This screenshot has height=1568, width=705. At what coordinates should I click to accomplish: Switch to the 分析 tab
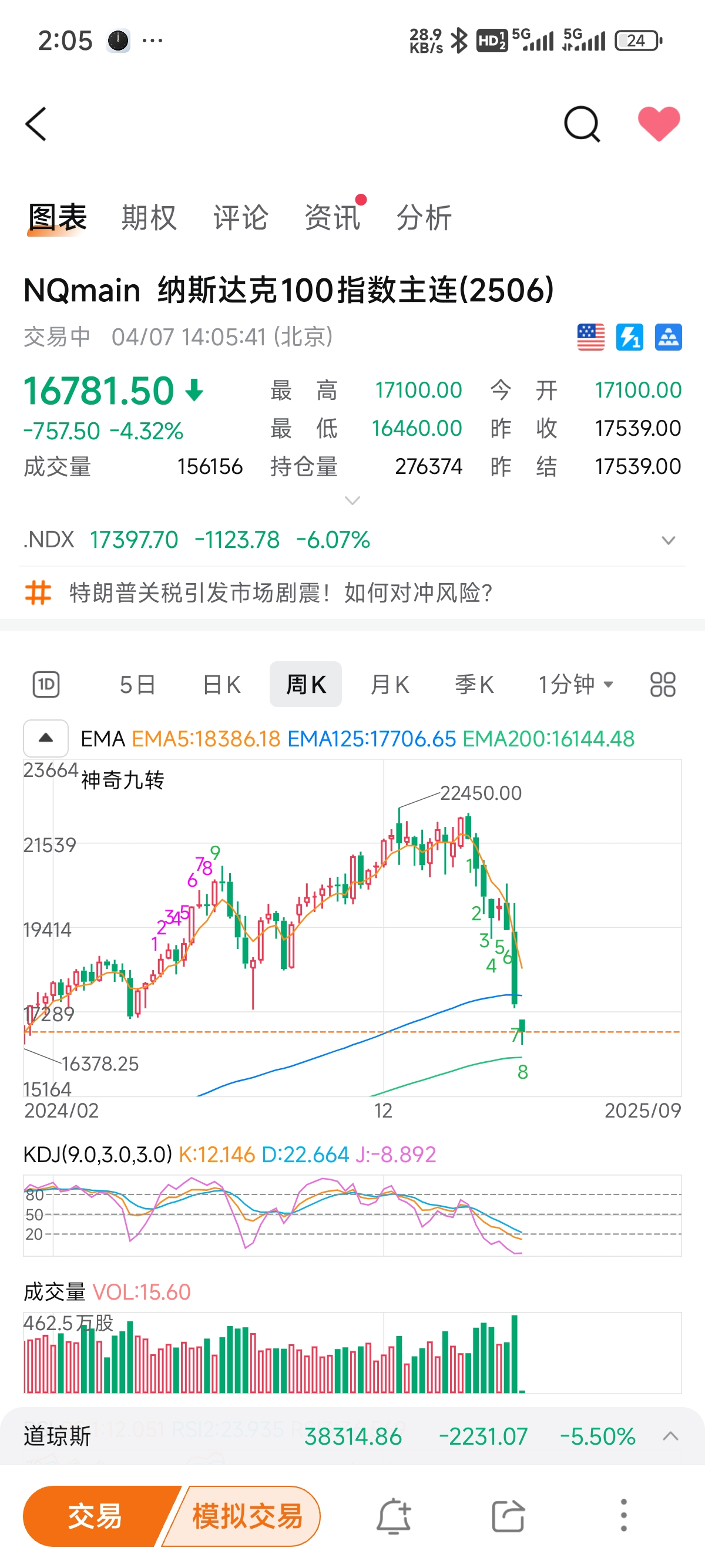[x=424, y=217]
